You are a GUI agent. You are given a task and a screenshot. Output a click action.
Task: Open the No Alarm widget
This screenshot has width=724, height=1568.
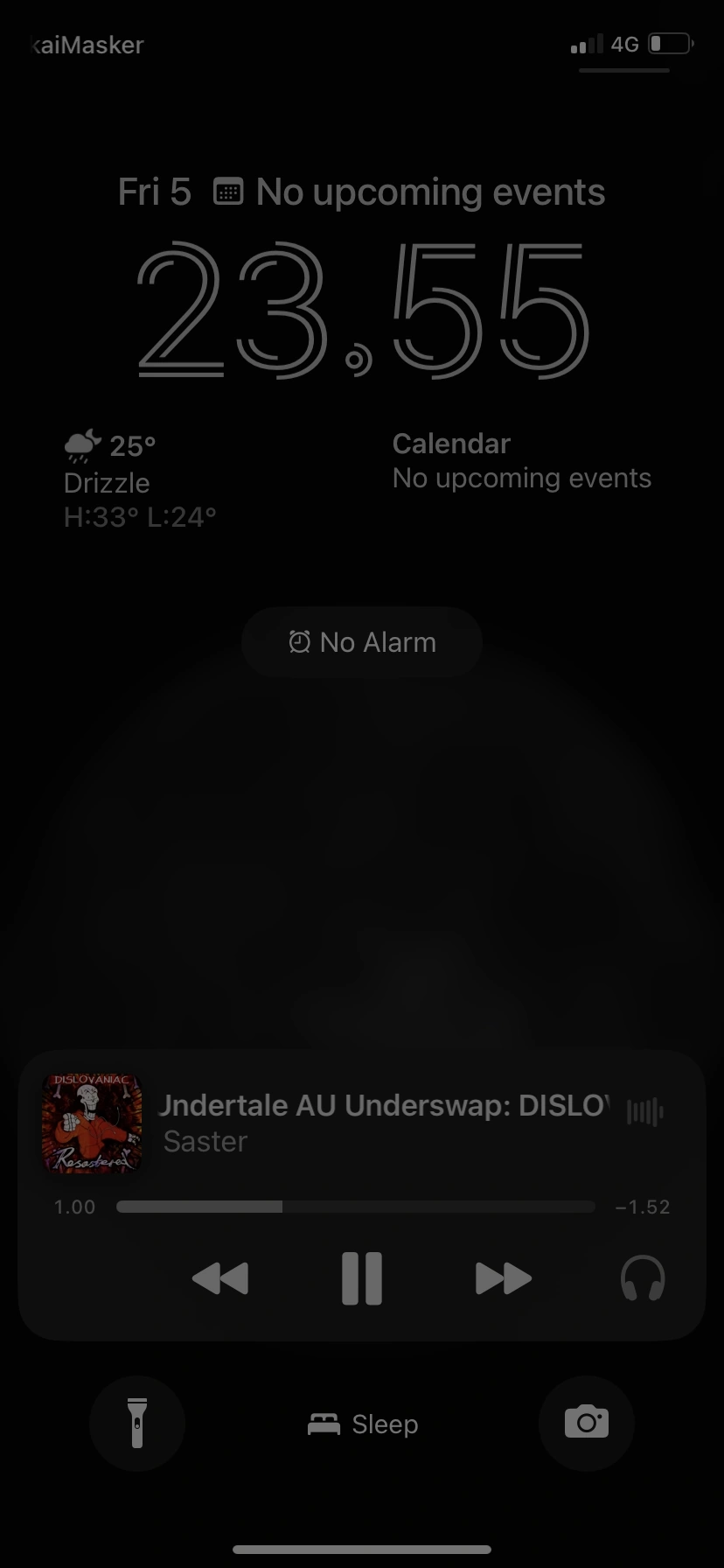(362, 642)
